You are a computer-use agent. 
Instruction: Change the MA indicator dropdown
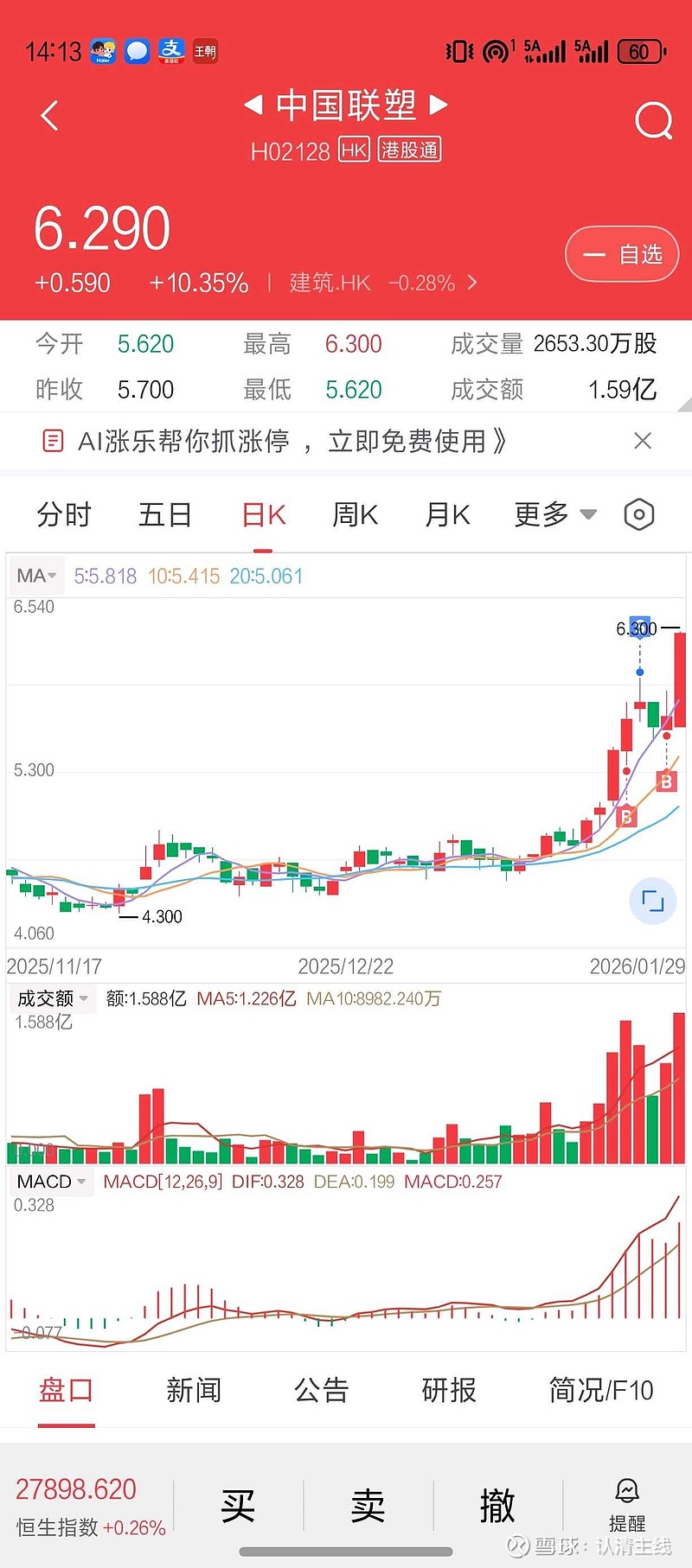(36, 576)
